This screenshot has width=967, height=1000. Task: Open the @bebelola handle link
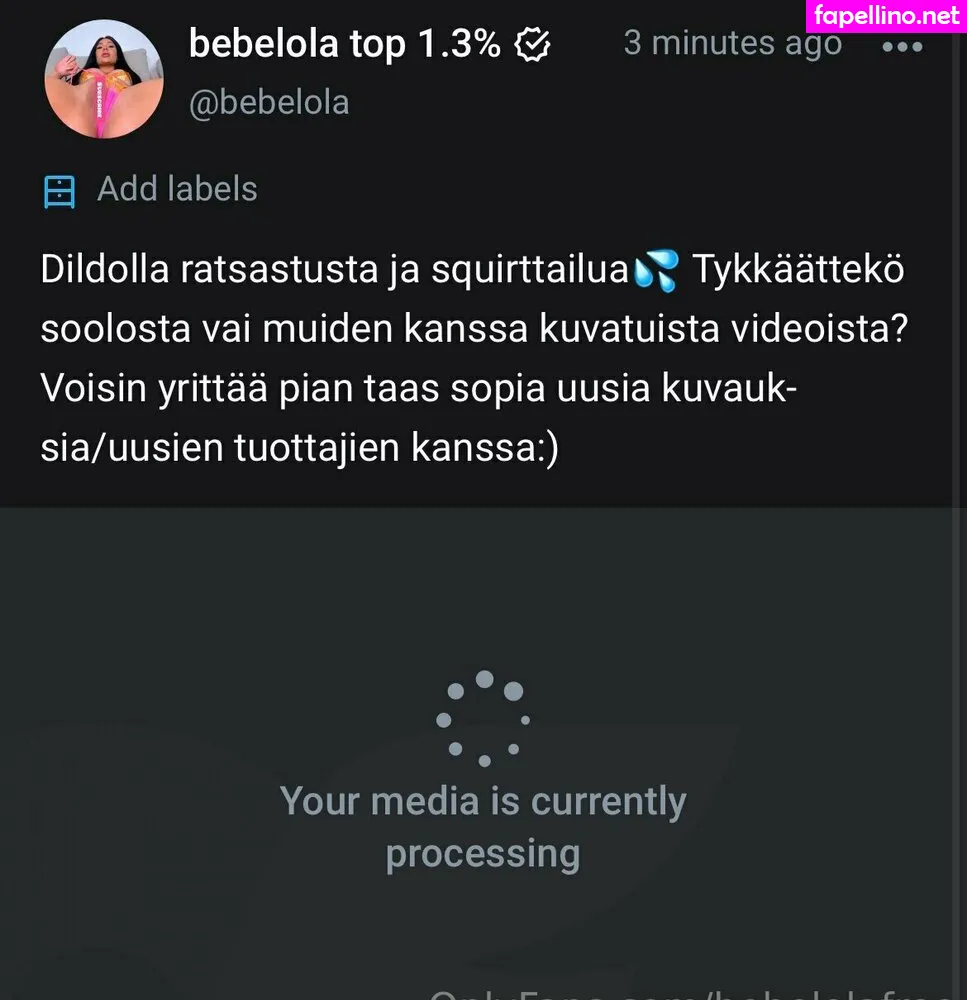pyautogui.click(x=269, y=102)
